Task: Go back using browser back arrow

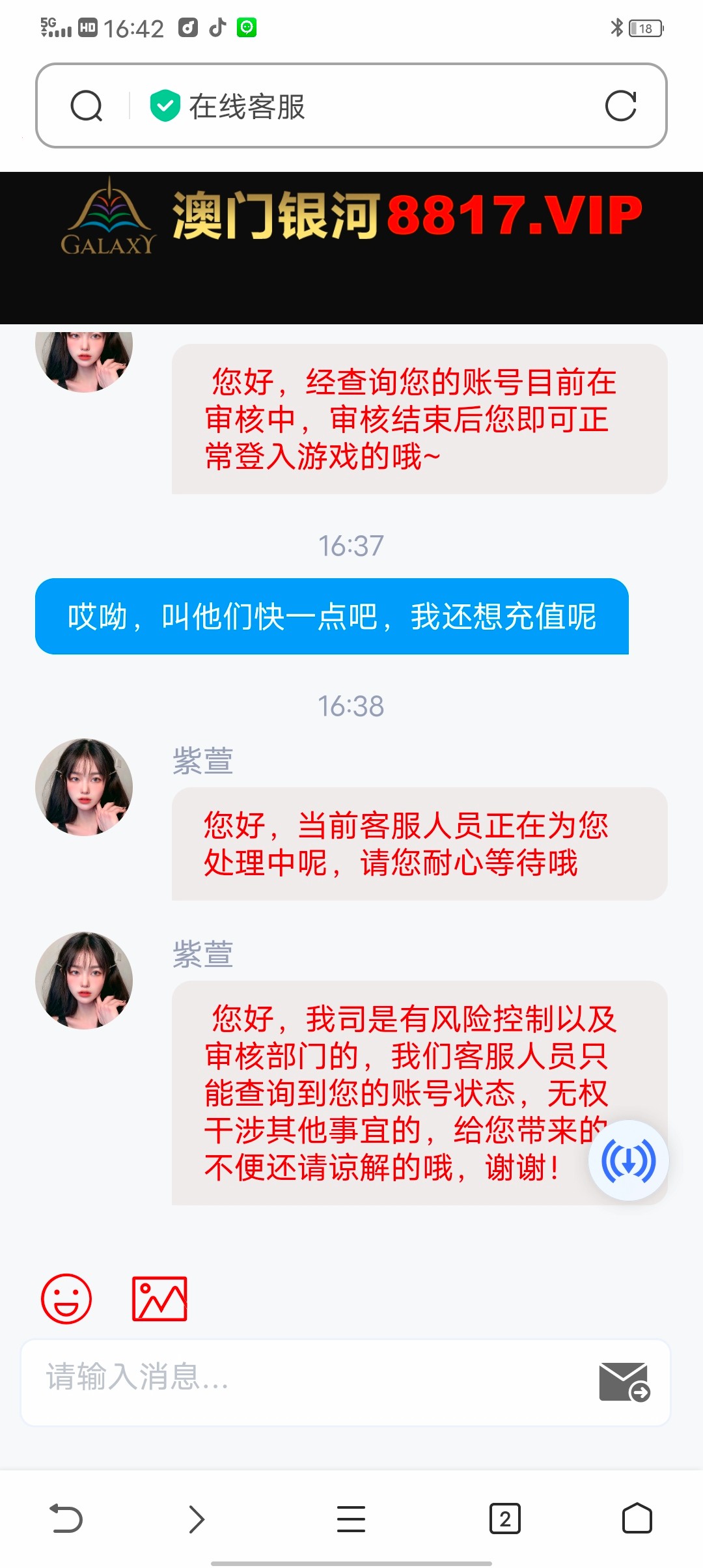Action: click(x=66, y=1519)
